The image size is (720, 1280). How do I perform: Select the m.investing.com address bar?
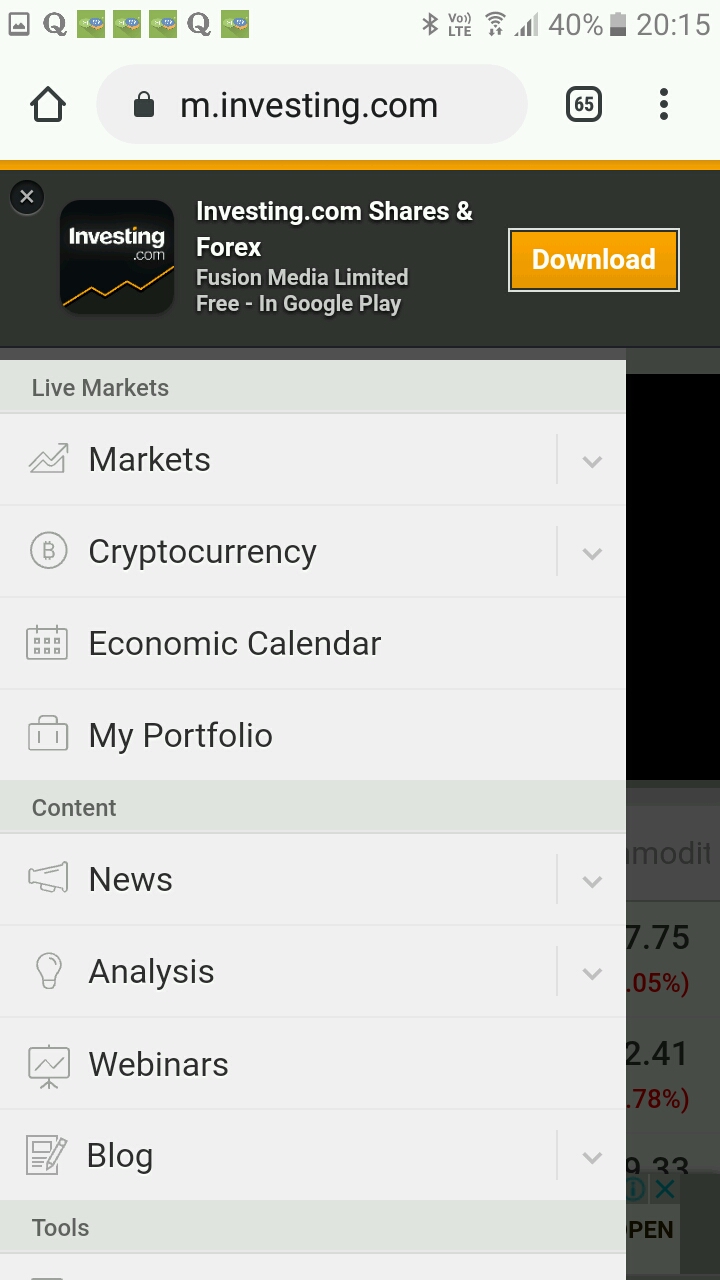tap(310, 105)
